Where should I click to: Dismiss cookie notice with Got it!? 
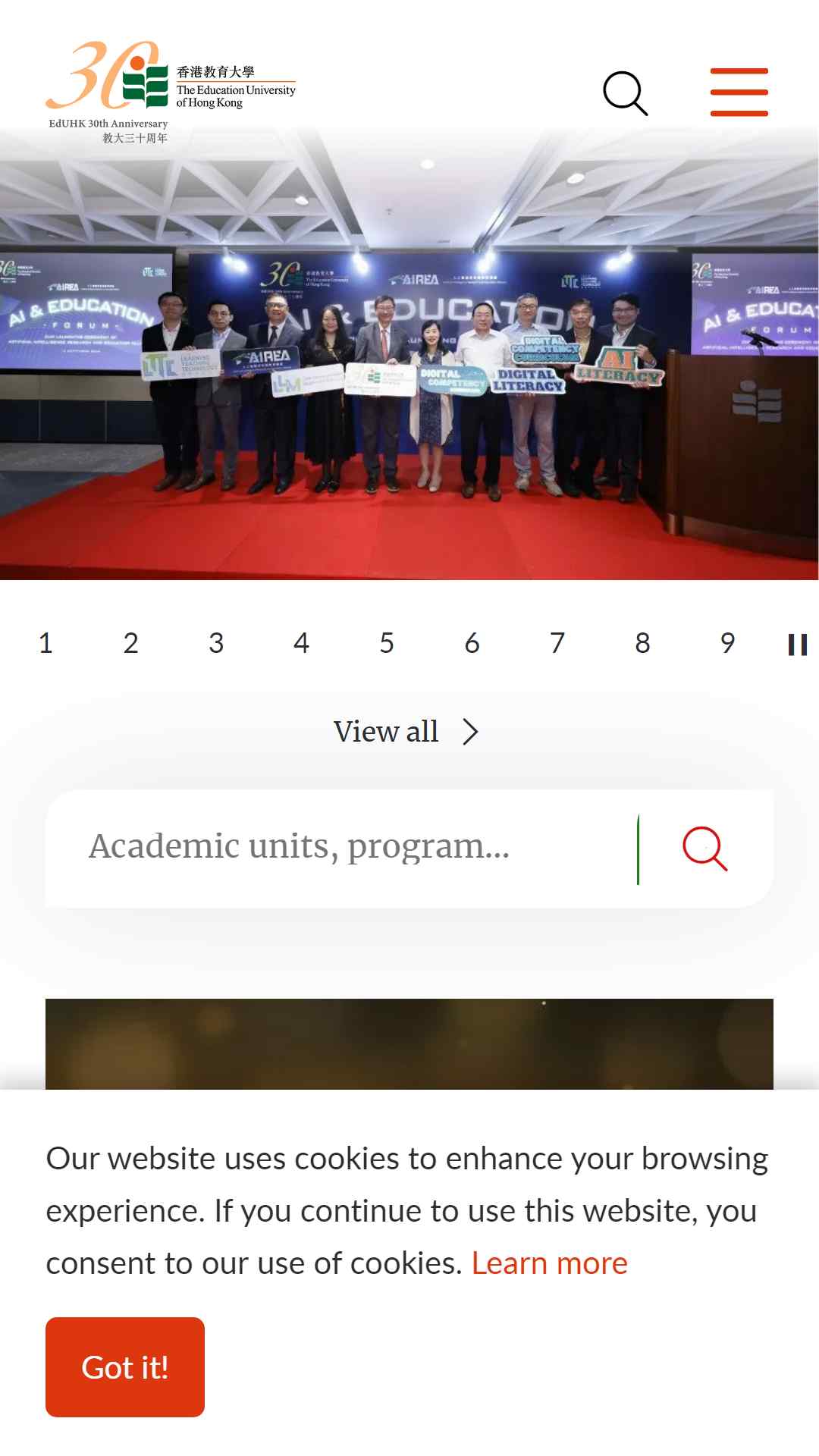pyautogui.click(x=125, y=1367)
